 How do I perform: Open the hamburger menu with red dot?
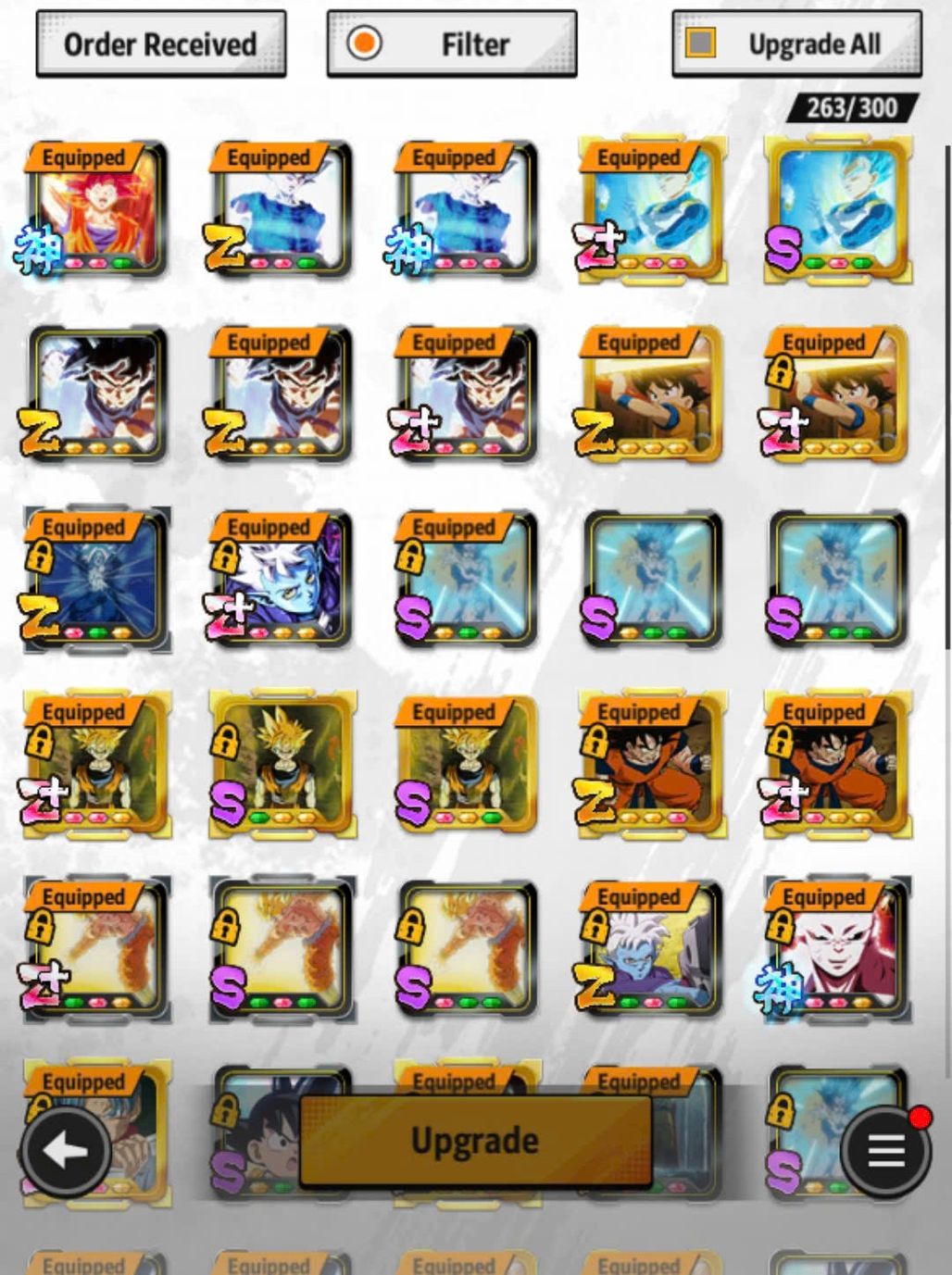[884, 1151]
